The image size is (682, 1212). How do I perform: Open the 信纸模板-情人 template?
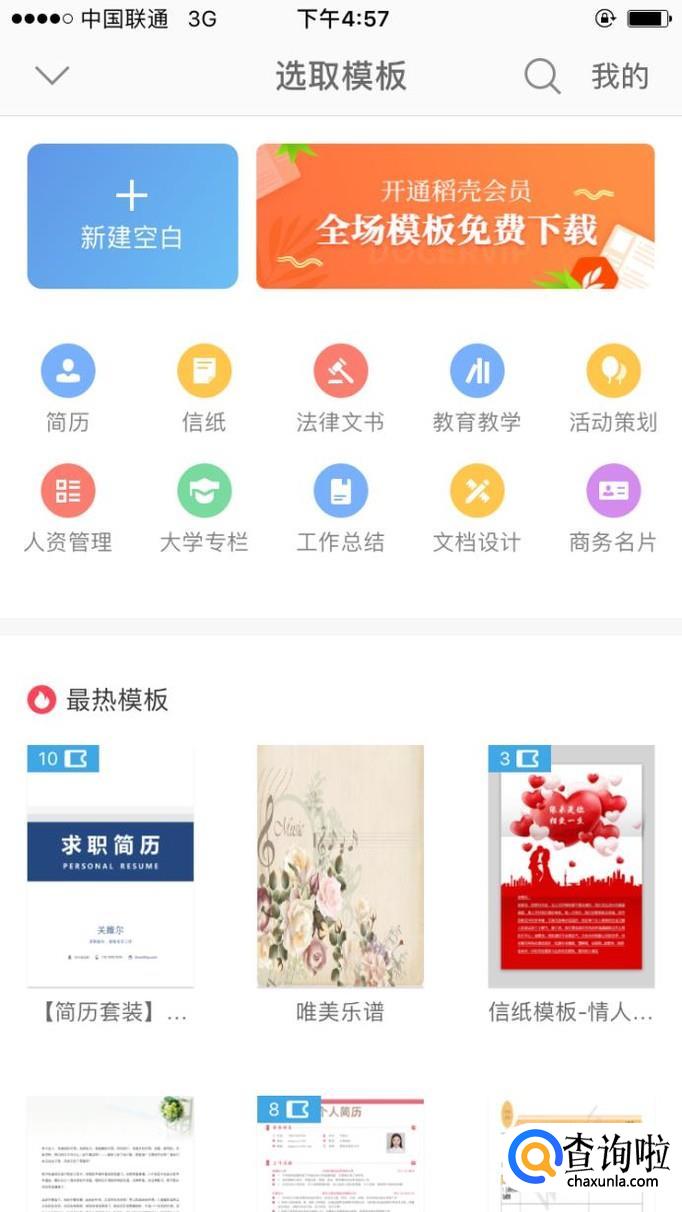tap(571, 866)
